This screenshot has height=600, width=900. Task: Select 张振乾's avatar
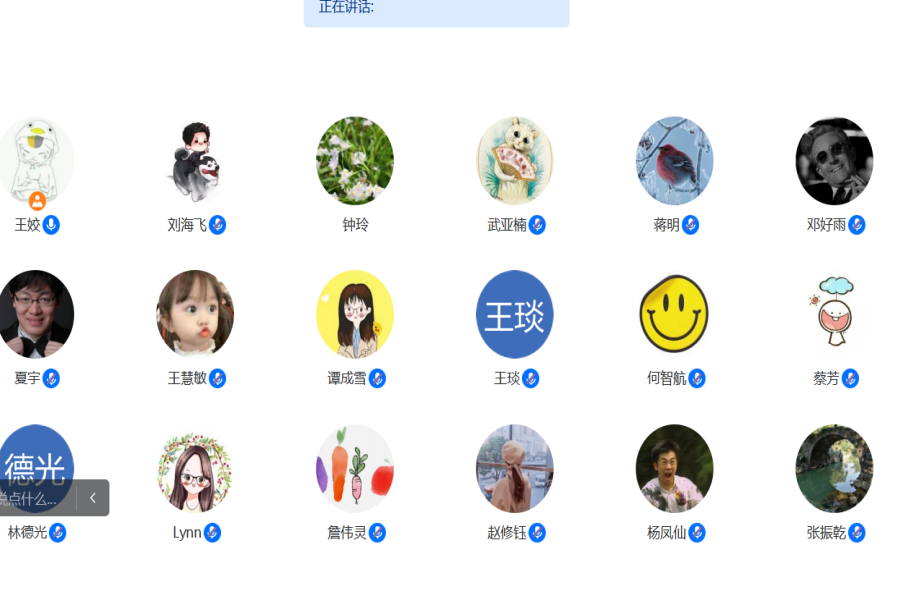coord(834,468)
